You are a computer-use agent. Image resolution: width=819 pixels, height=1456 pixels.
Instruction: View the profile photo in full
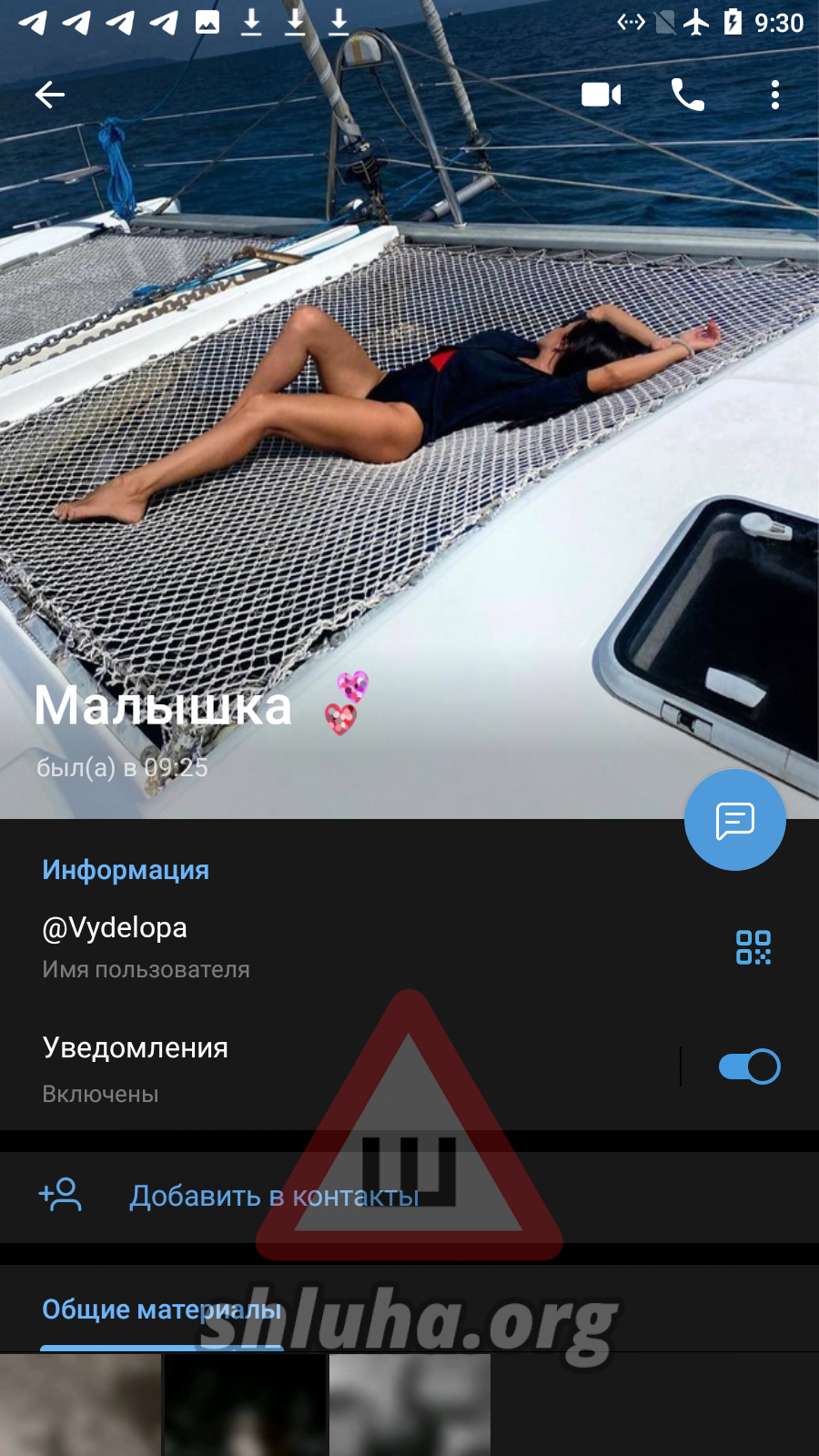[409, 409]
